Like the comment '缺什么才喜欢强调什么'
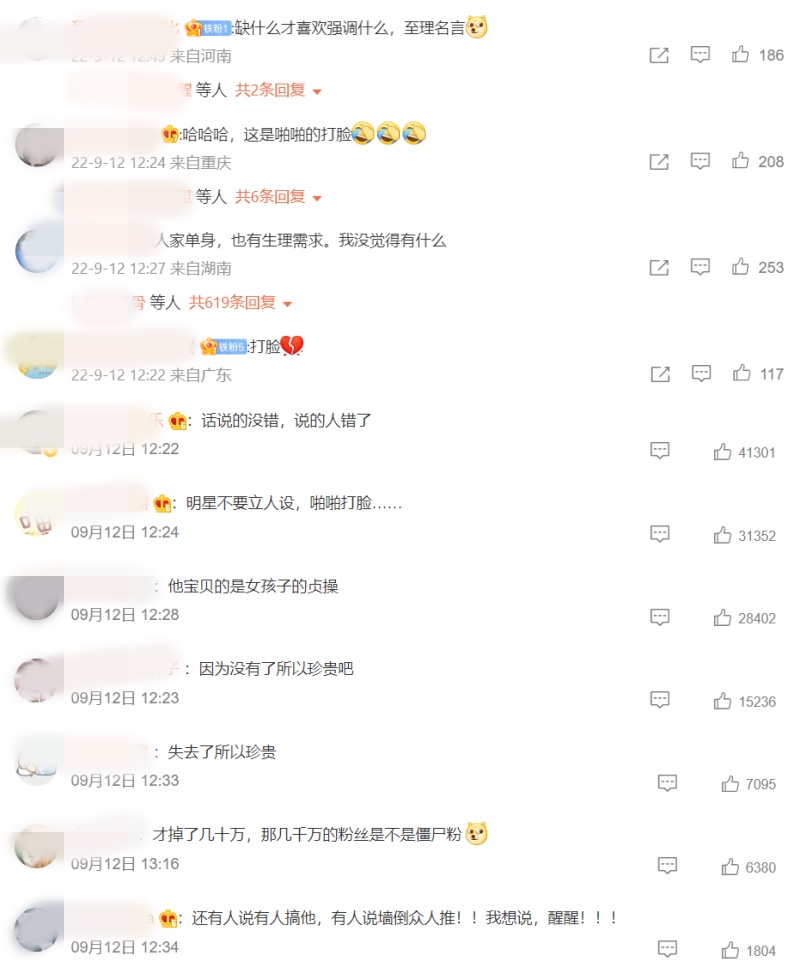This screenshot has height=974, width=800. pyautogui.click(x=741, y=55)
